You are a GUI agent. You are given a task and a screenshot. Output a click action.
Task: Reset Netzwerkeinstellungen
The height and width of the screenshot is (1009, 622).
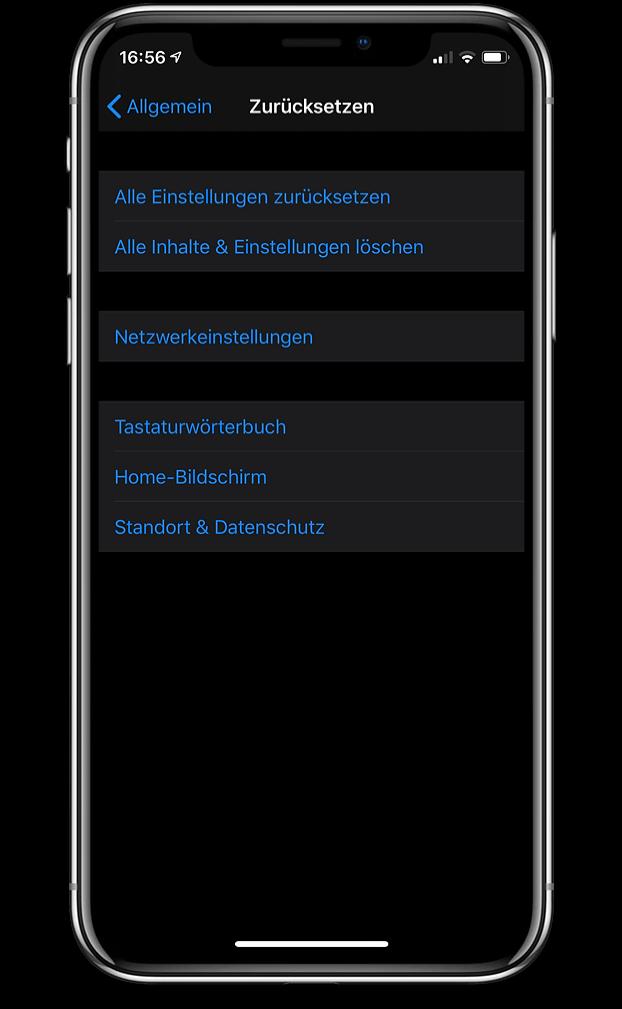click(x=311, y=337)
